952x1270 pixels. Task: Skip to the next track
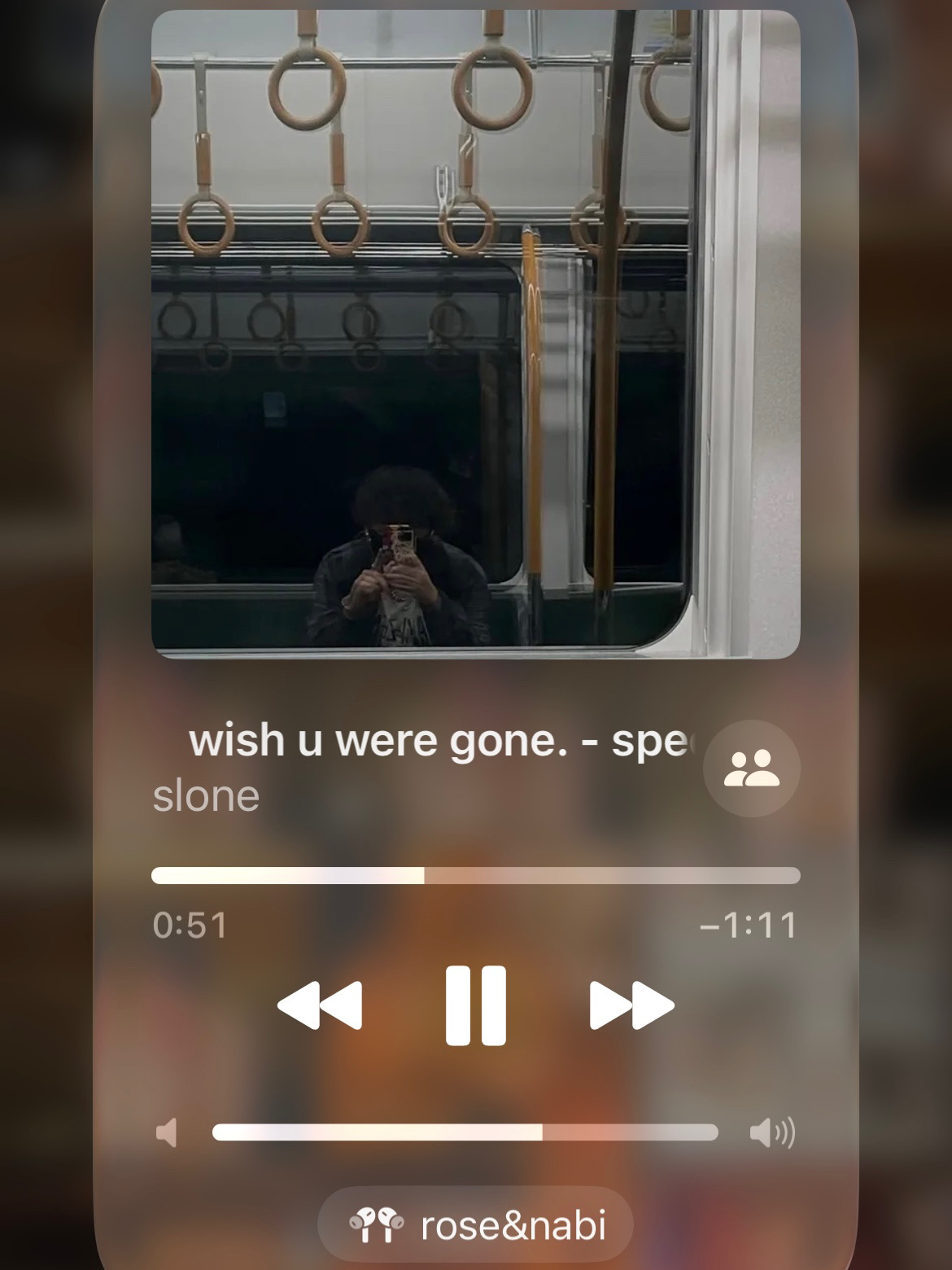click(x=631, y=1005)
